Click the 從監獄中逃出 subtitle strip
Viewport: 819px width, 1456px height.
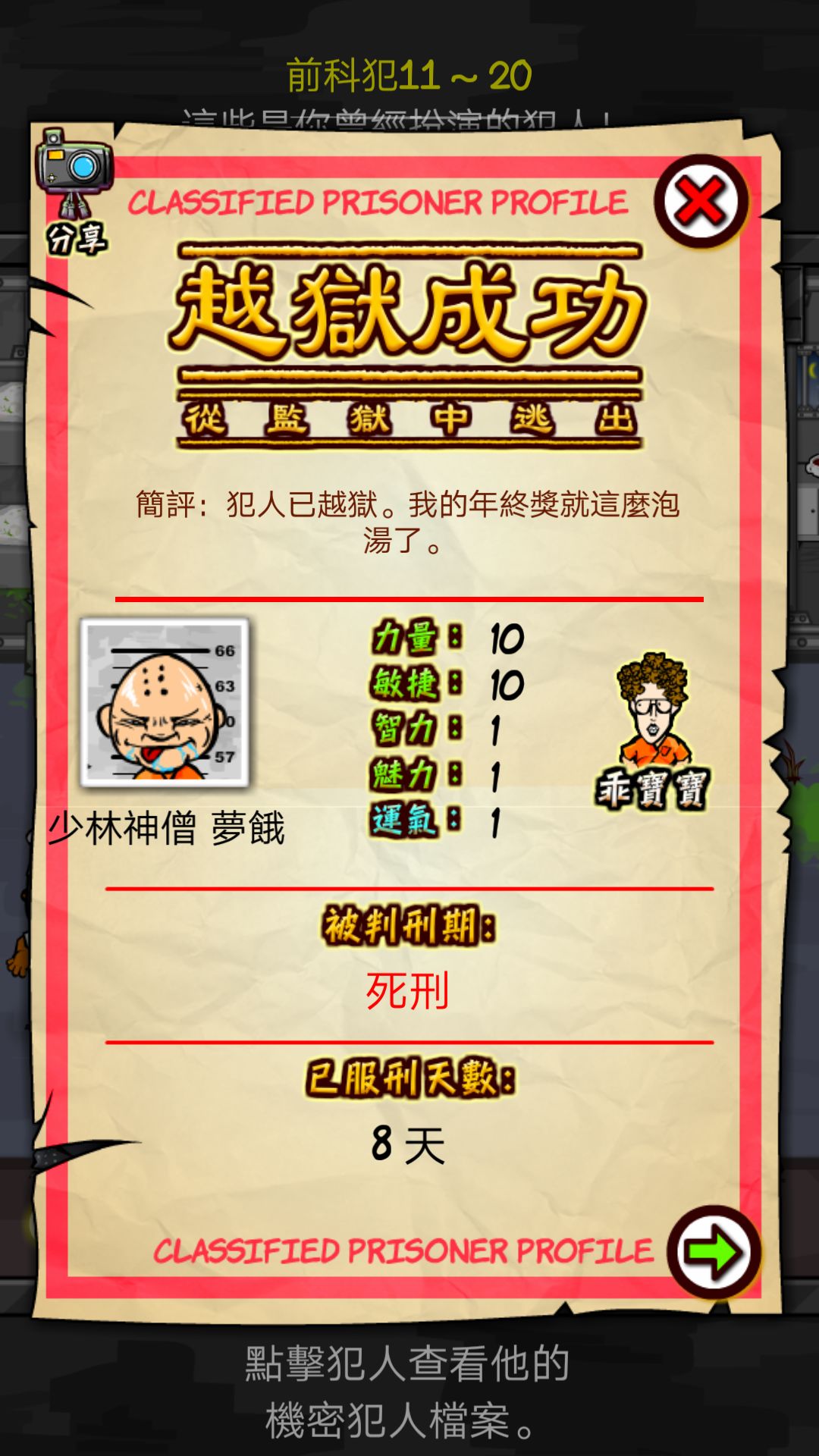(x=409, y=418)
